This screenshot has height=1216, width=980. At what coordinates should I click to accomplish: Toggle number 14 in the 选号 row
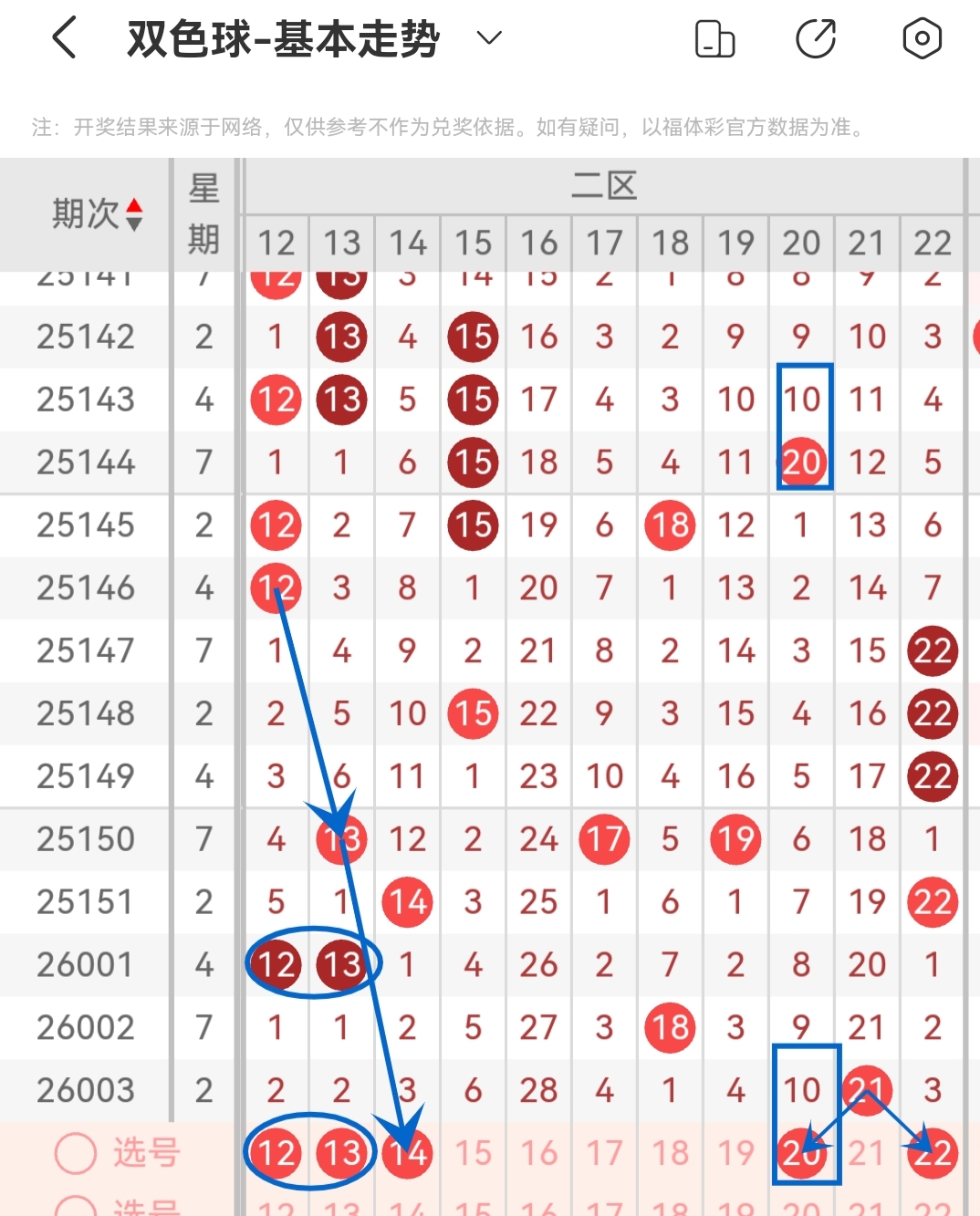pyautogui.click(x=407, y=1152)
